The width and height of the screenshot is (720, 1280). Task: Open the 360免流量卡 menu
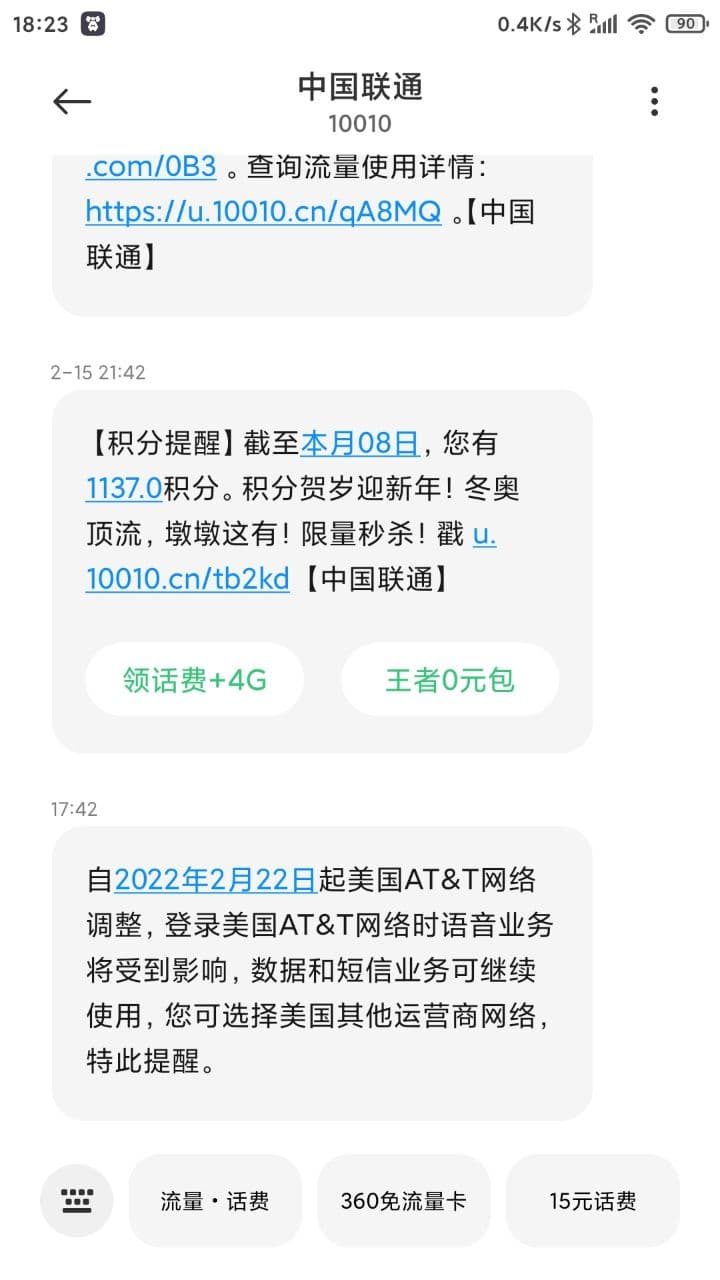403,1201
